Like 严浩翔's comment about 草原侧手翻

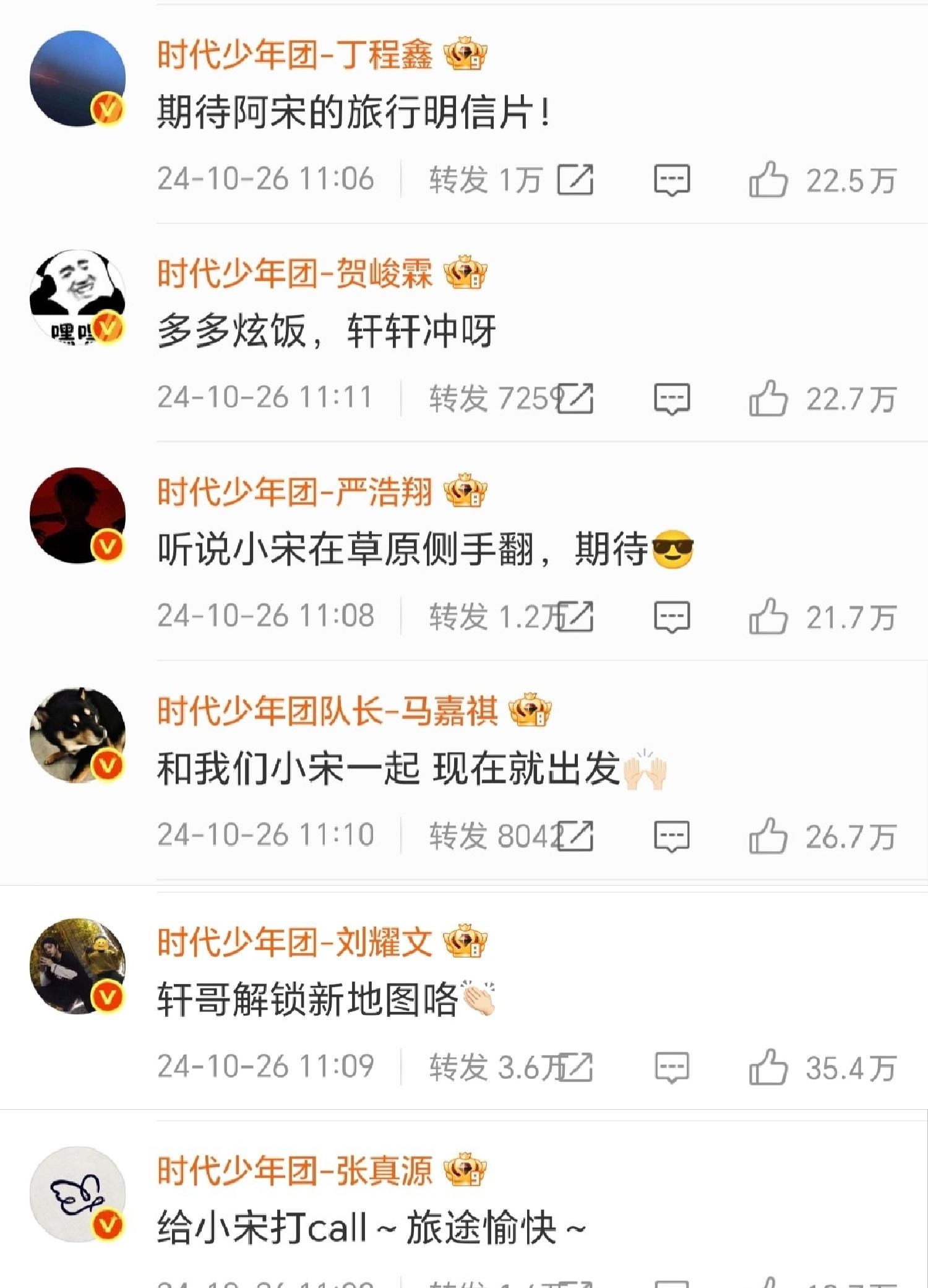pos(768,616)
